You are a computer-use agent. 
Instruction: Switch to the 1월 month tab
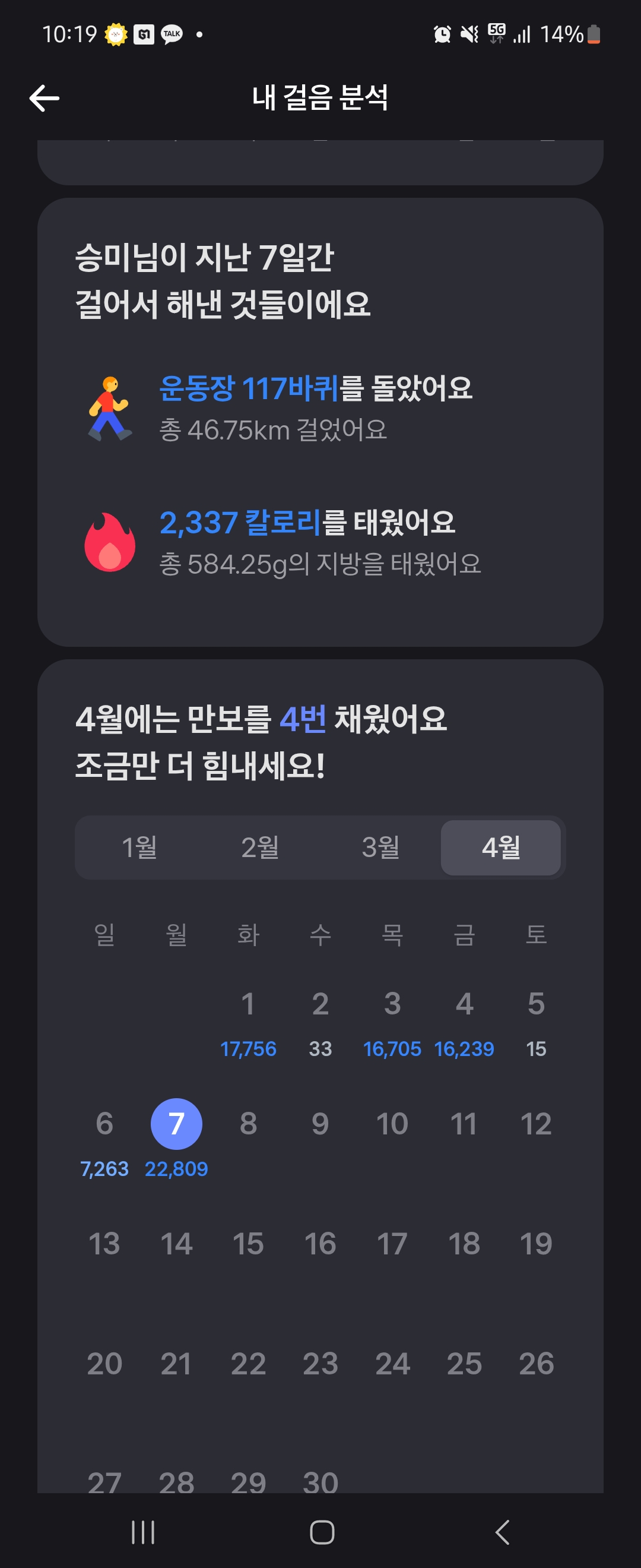pos(139,847)
